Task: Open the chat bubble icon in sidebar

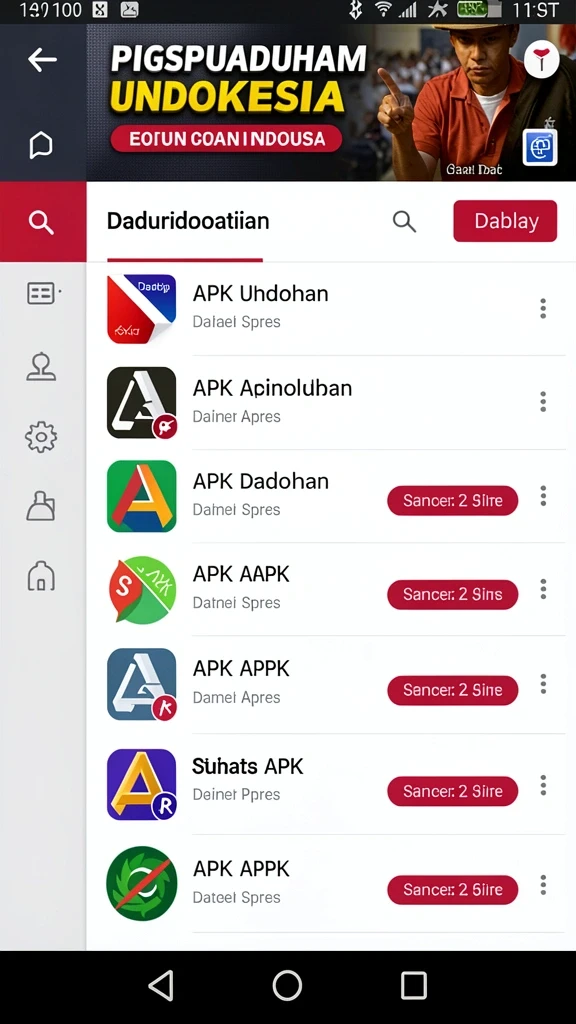Action: pos(41,145)
